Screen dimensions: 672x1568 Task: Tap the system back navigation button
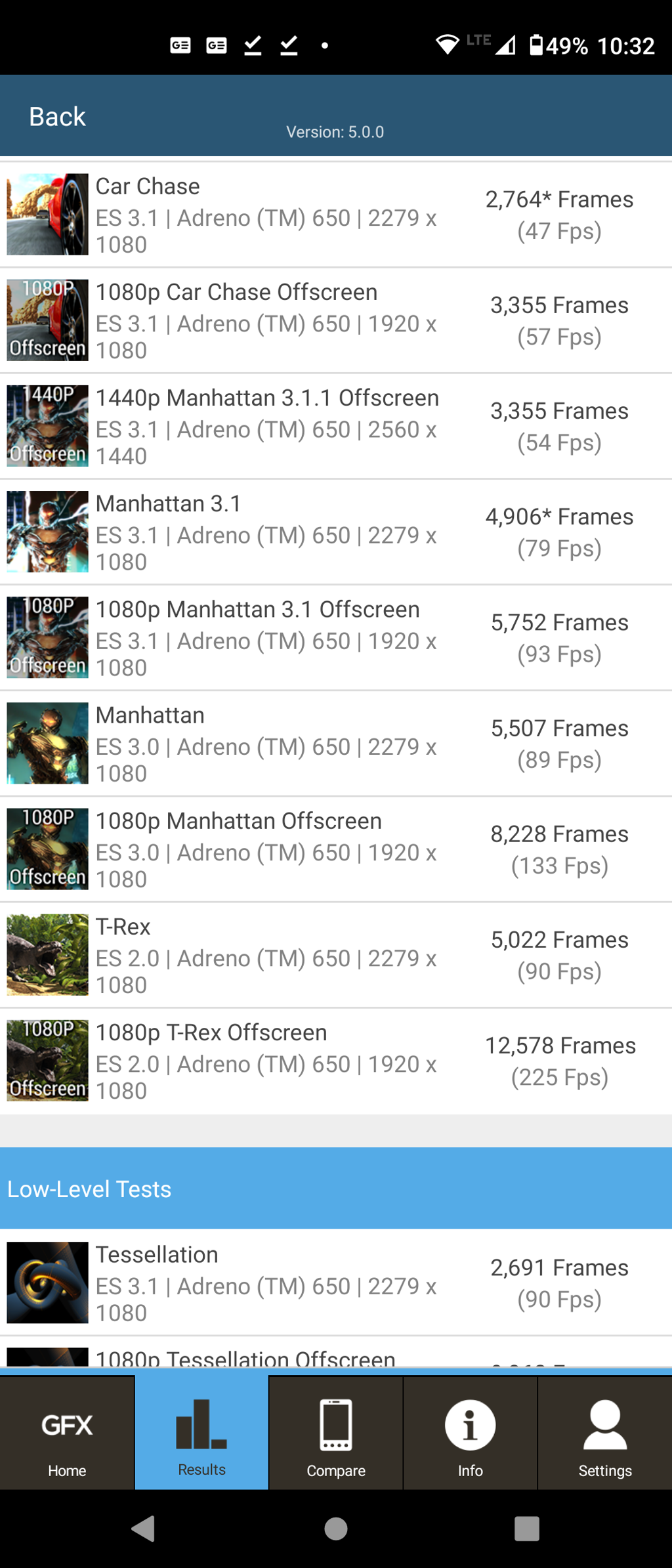point(143,1529)
